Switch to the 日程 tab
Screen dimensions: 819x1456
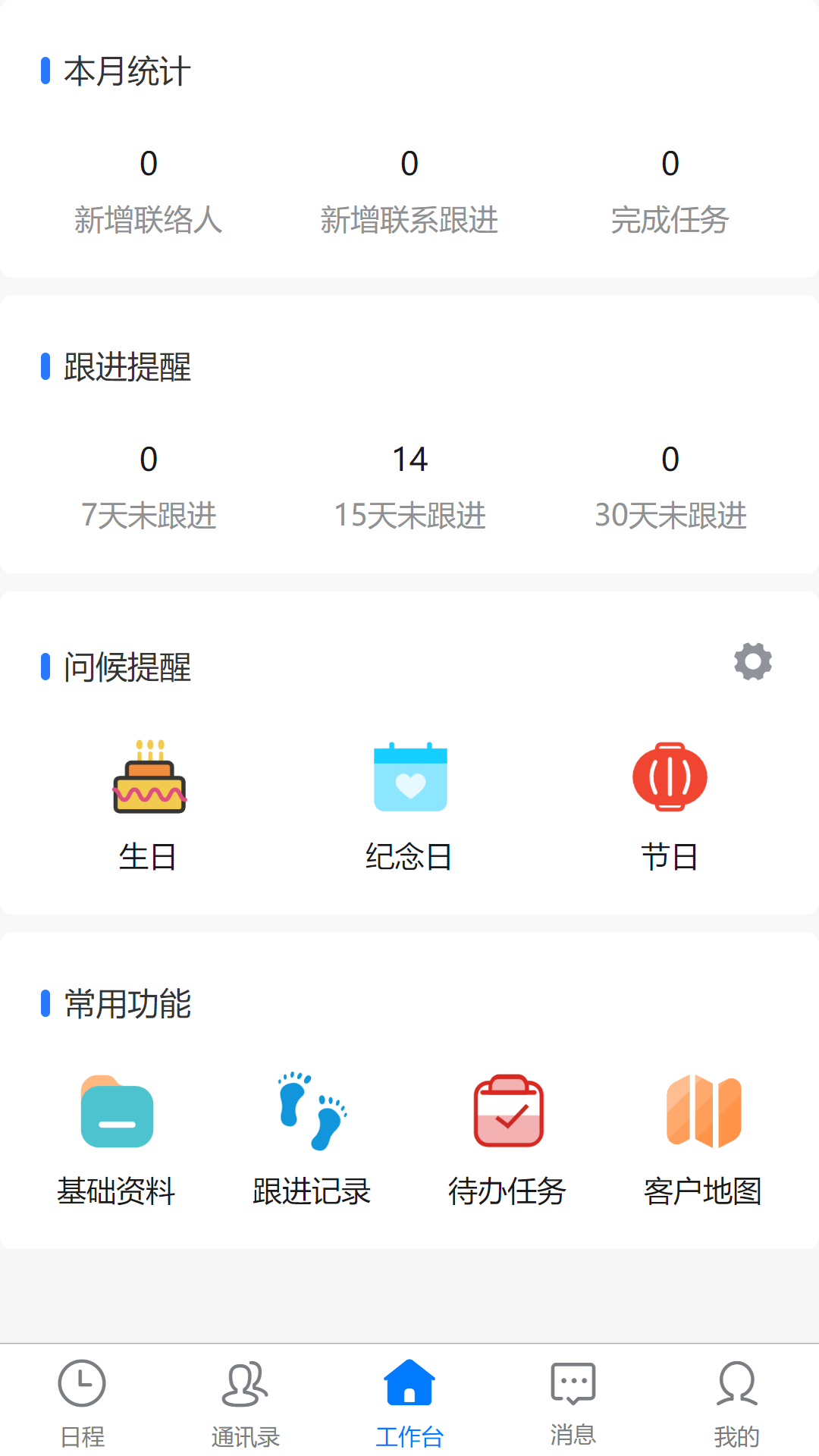click(x=82, y=1404)
